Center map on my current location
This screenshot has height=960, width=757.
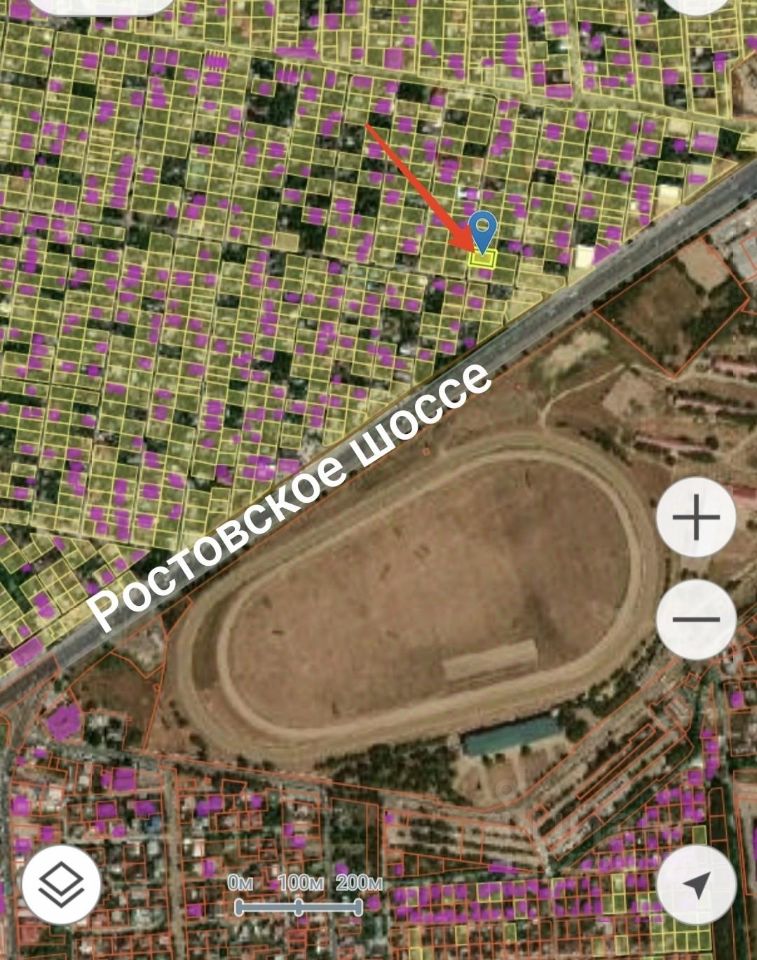coord(696,884)
